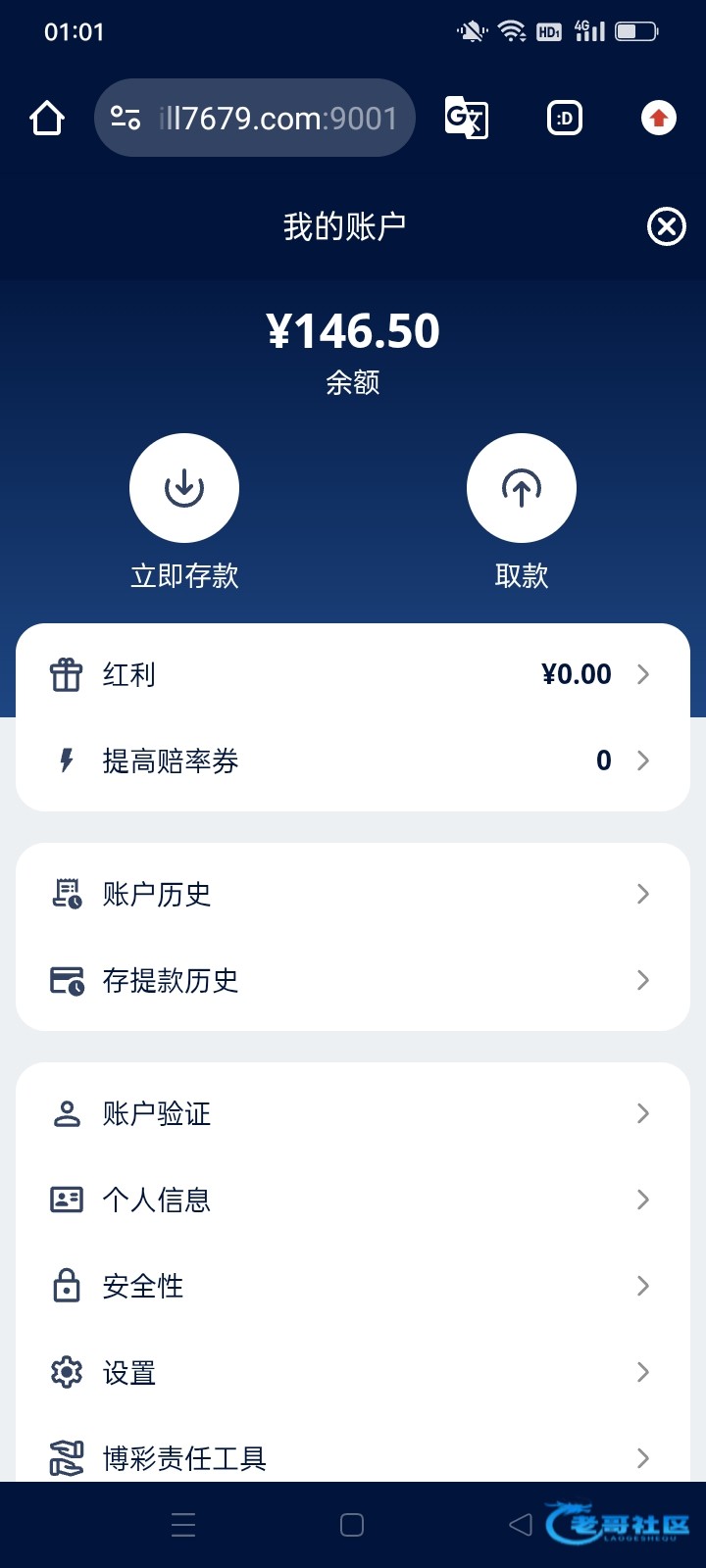Go to 账户验证 account verification
This screenshot has height=1568, width=706.
click(x=353, y=1113)
